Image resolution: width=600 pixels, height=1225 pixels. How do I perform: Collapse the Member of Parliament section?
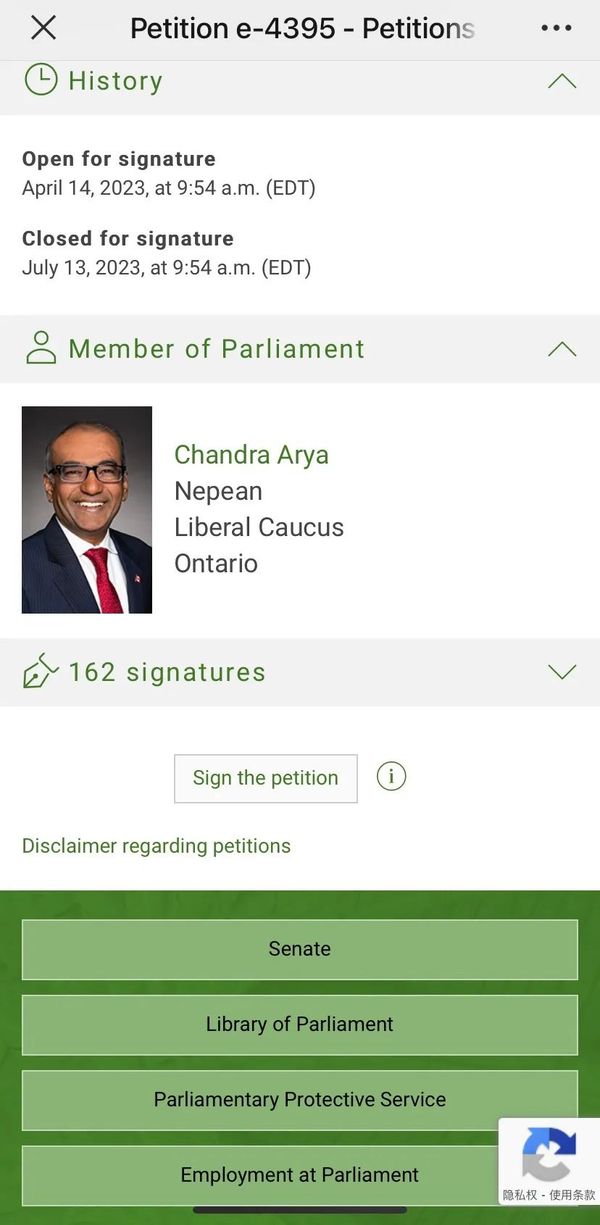562,349
